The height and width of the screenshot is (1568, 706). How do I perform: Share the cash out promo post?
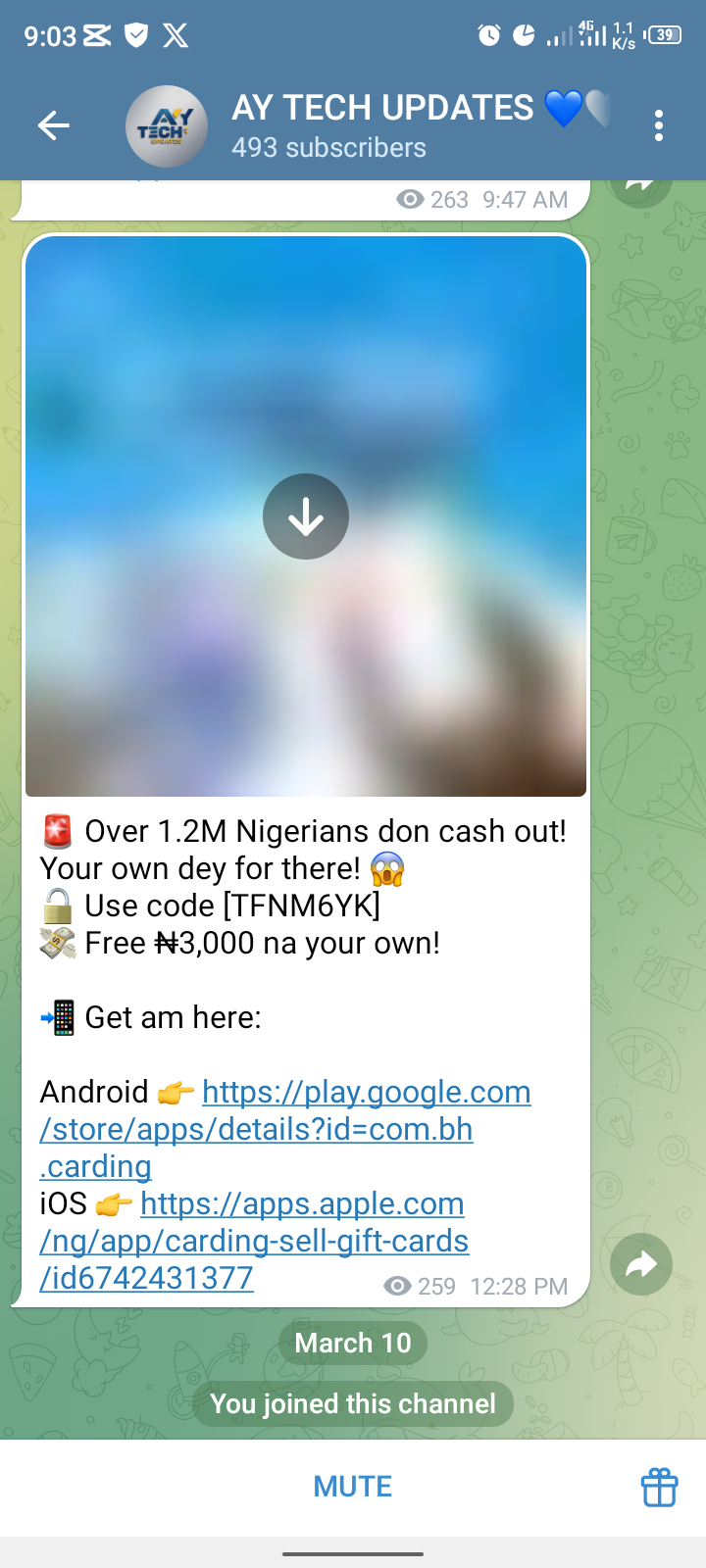[x=641, y=1264]
